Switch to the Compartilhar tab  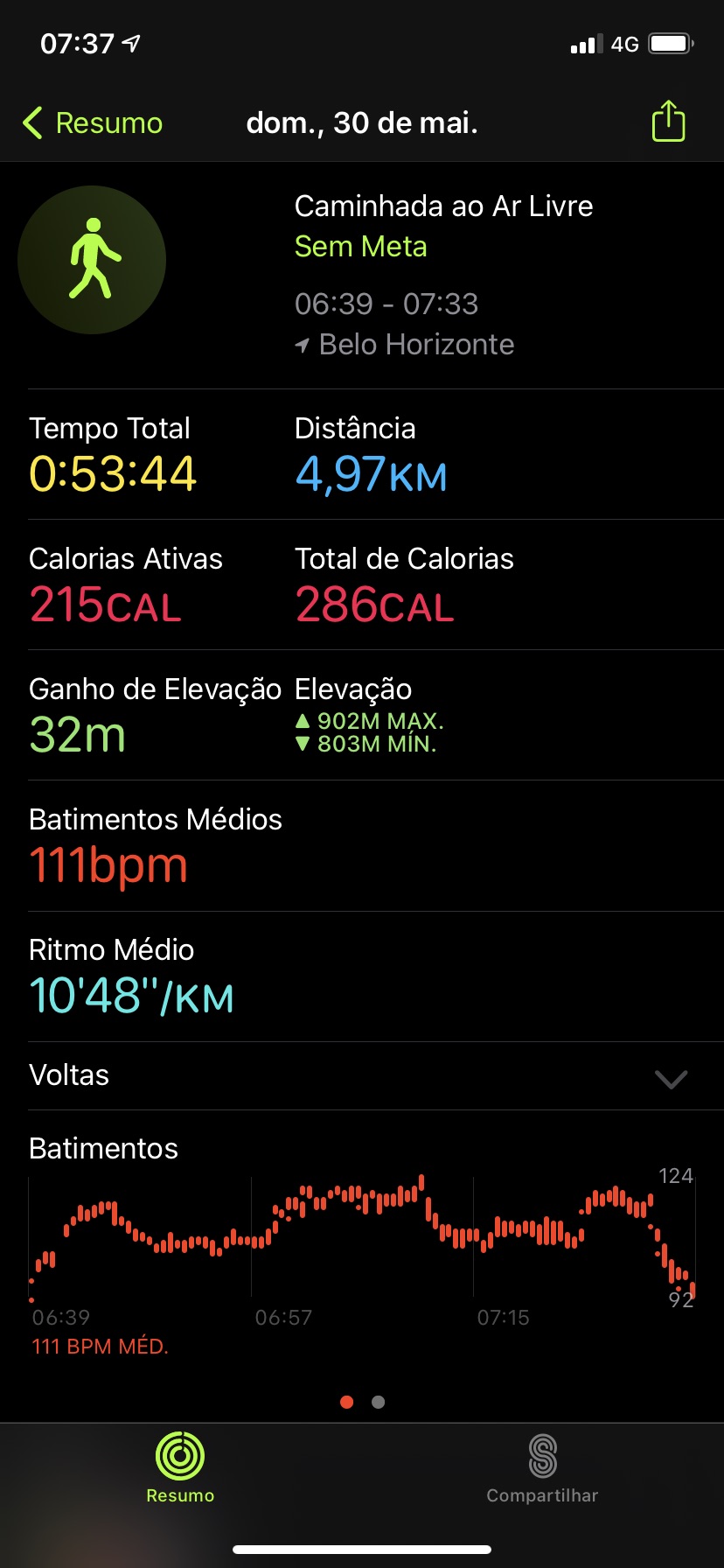tap(542, 1469)
